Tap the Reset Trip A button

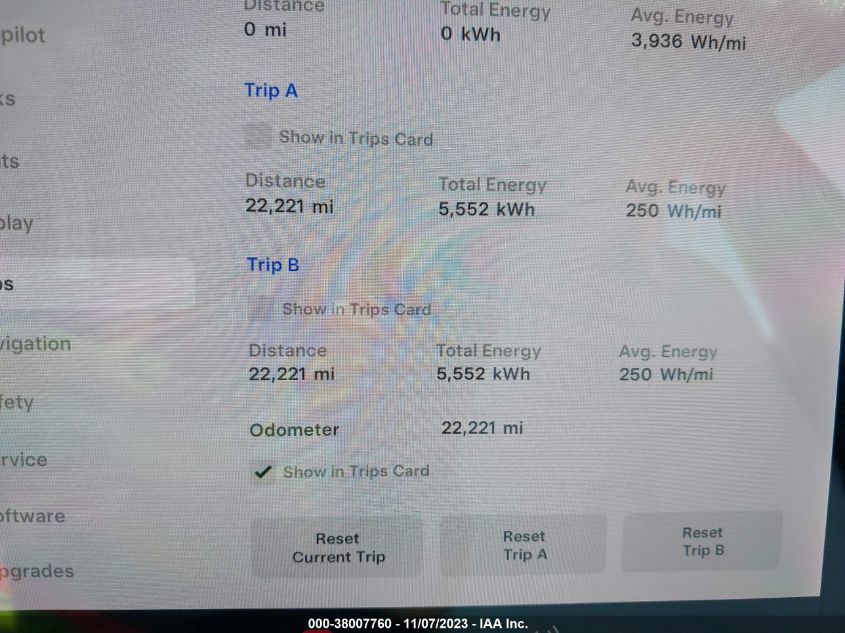524,545
